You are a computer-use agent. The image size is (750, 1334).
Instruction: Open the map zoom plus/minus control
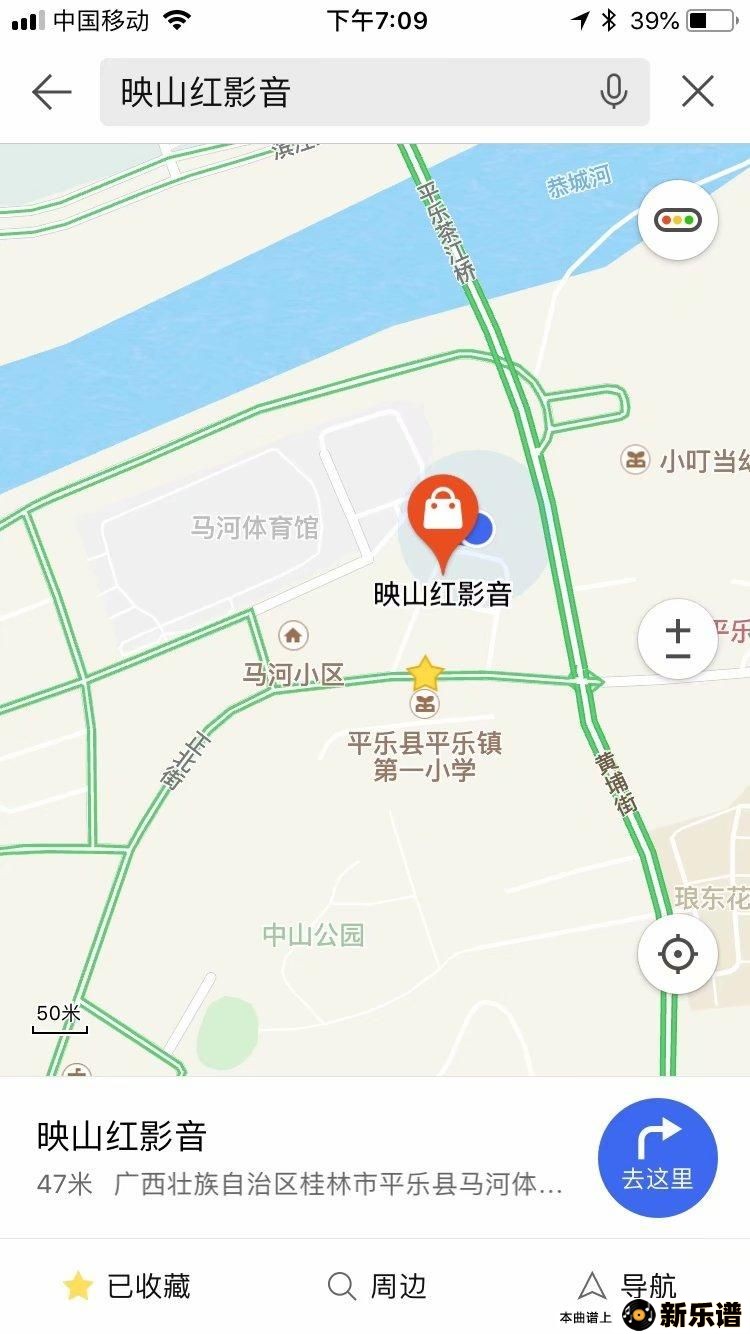pyautogui.click(x=678, y=640)
